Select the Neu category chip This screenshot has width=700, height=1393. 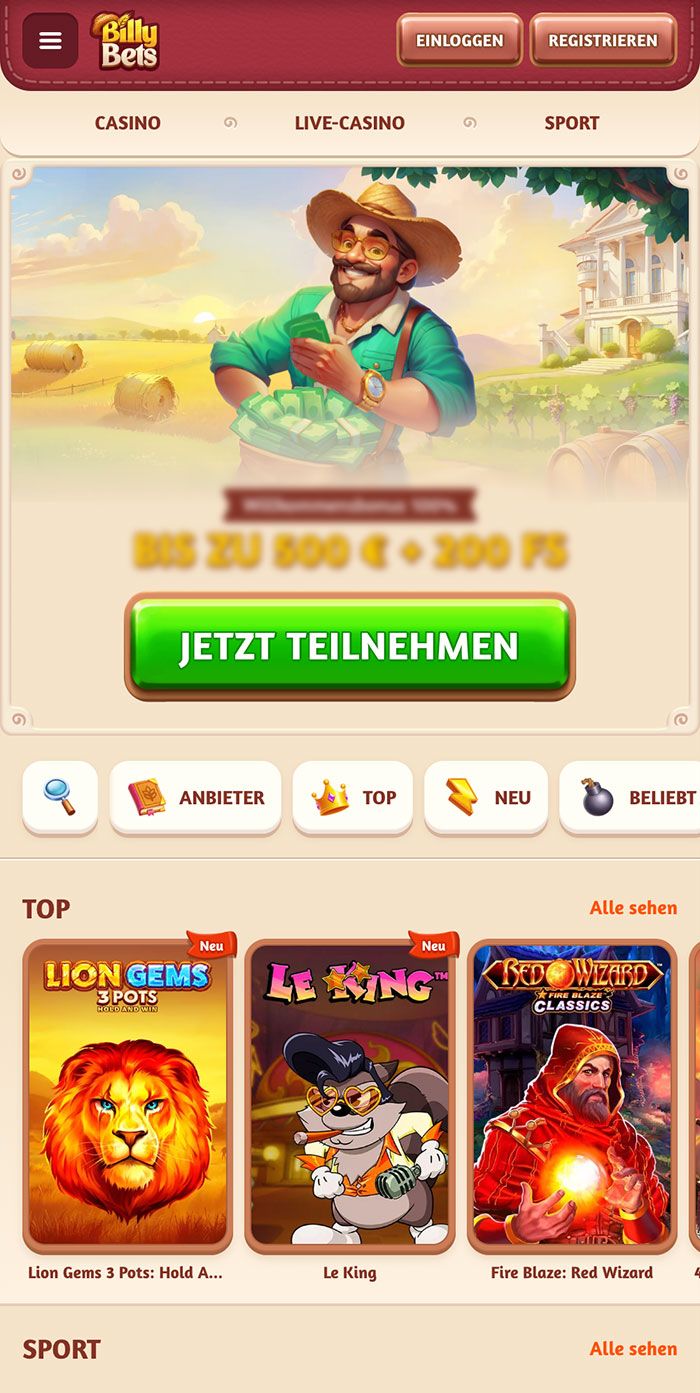pos(486,797)
